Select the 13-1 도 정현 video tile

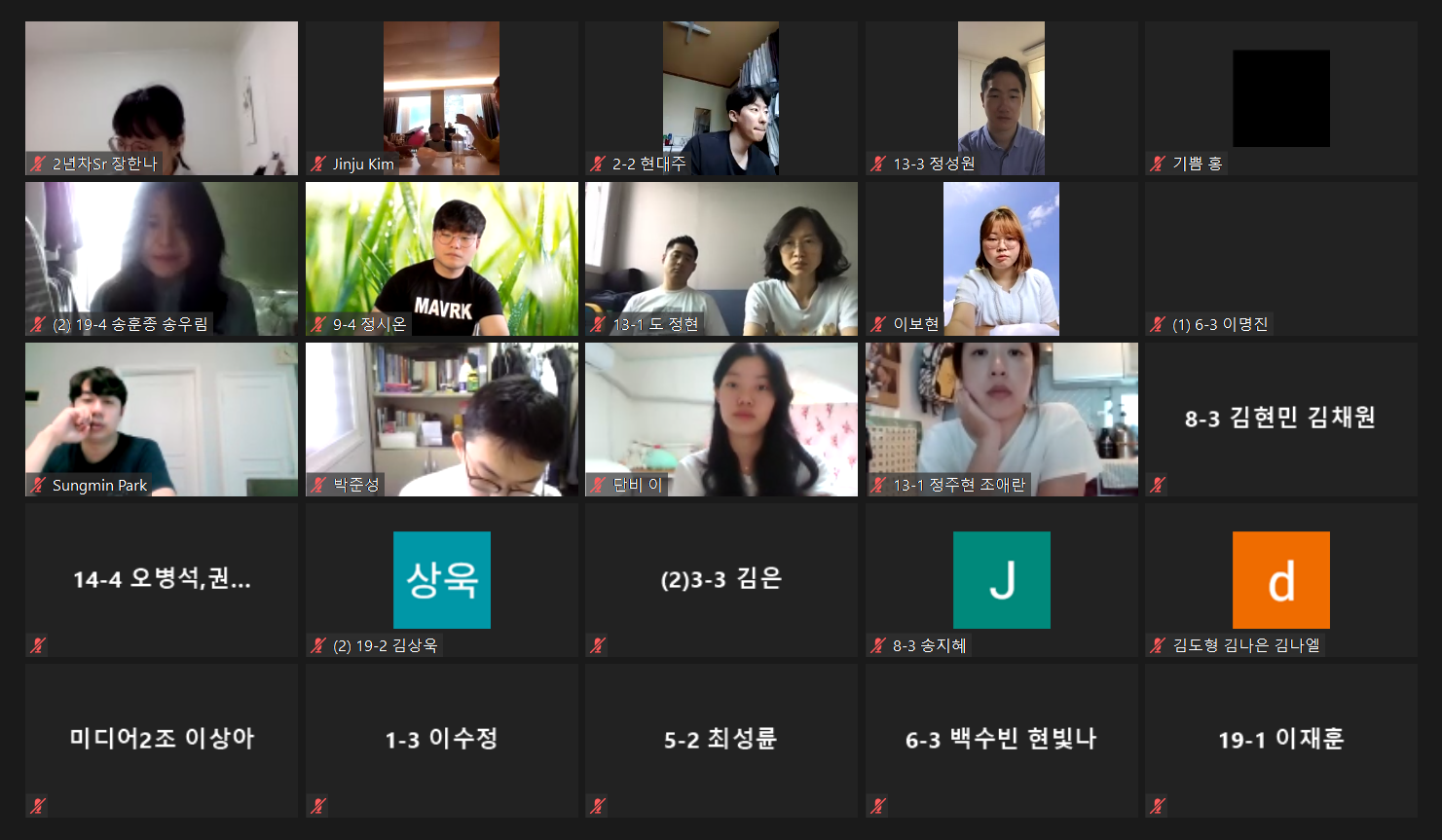721,258
